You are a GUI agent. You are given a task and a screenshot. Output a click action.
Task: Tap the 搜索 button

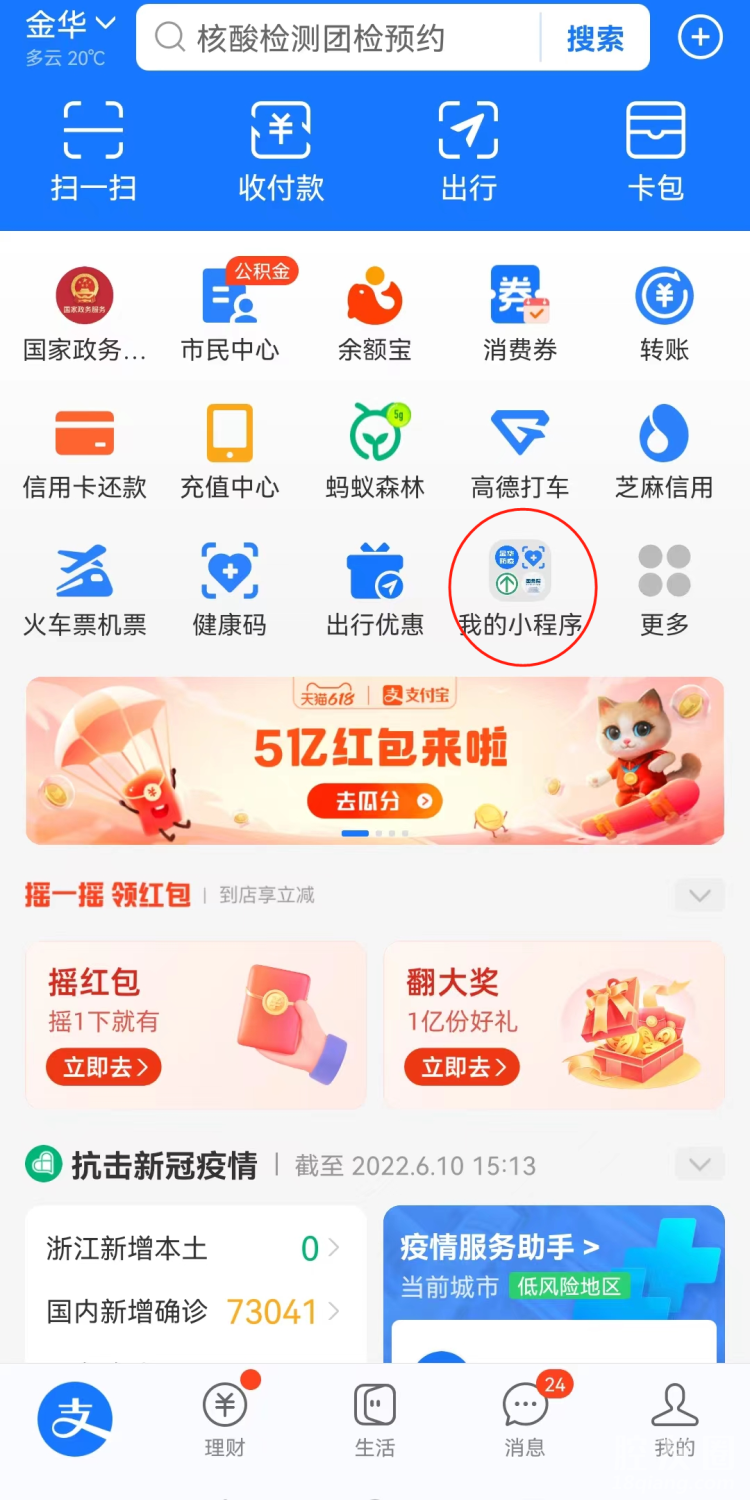(x=594, y=38)
